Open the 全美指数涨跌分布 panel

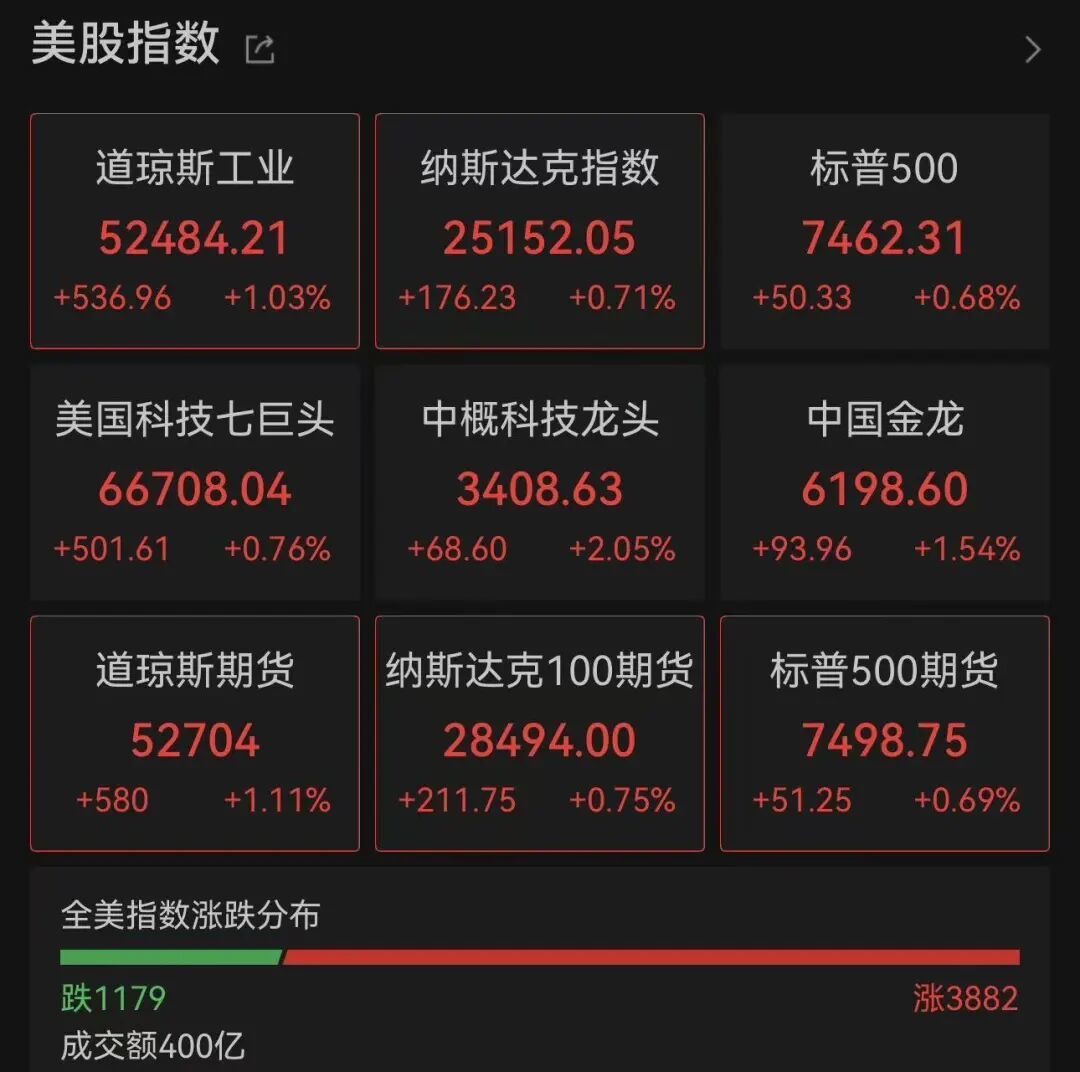(x=540, y=970)
